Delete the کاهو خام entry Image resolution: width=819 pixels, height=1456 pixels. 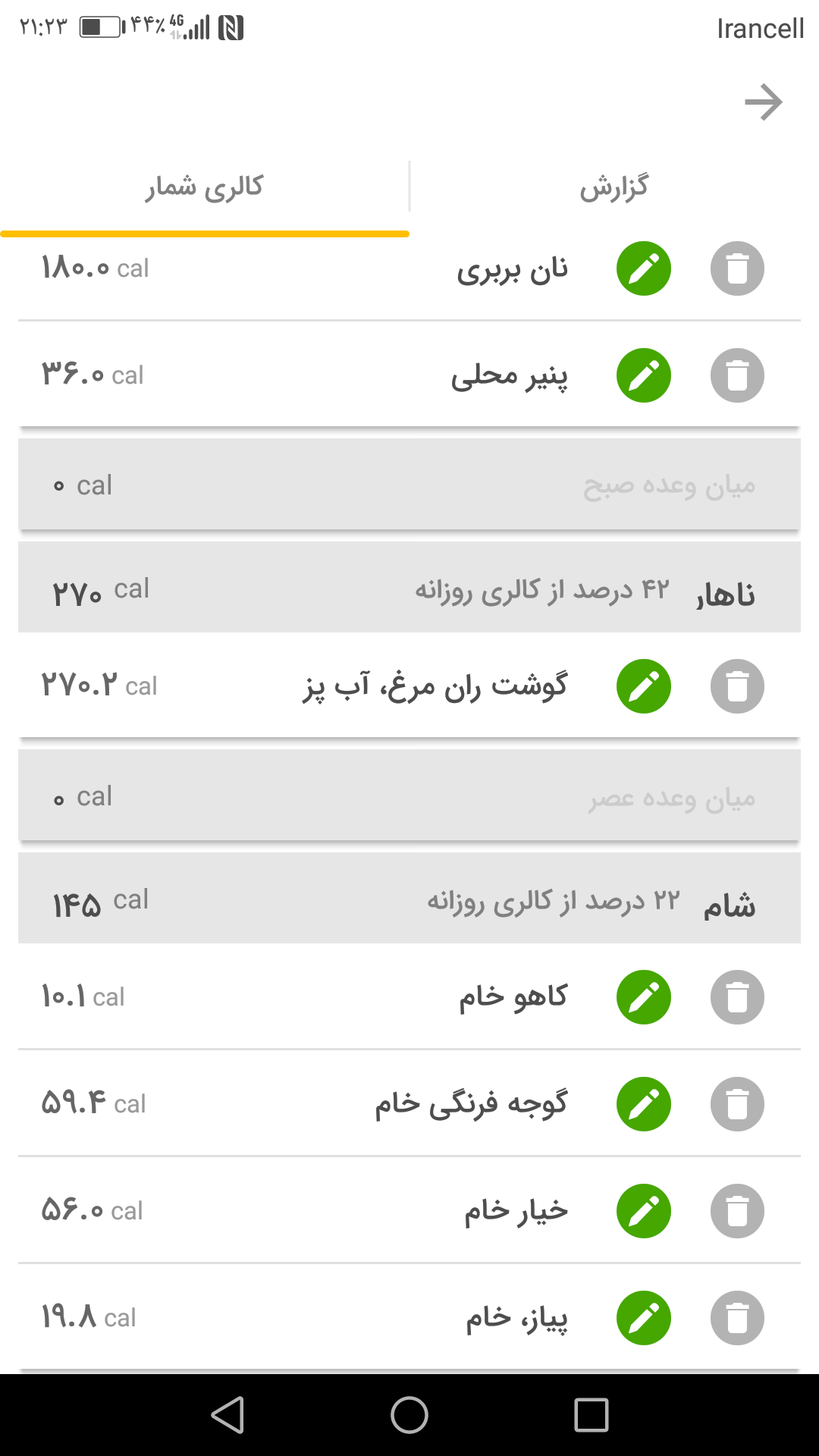tap(737, 997)
